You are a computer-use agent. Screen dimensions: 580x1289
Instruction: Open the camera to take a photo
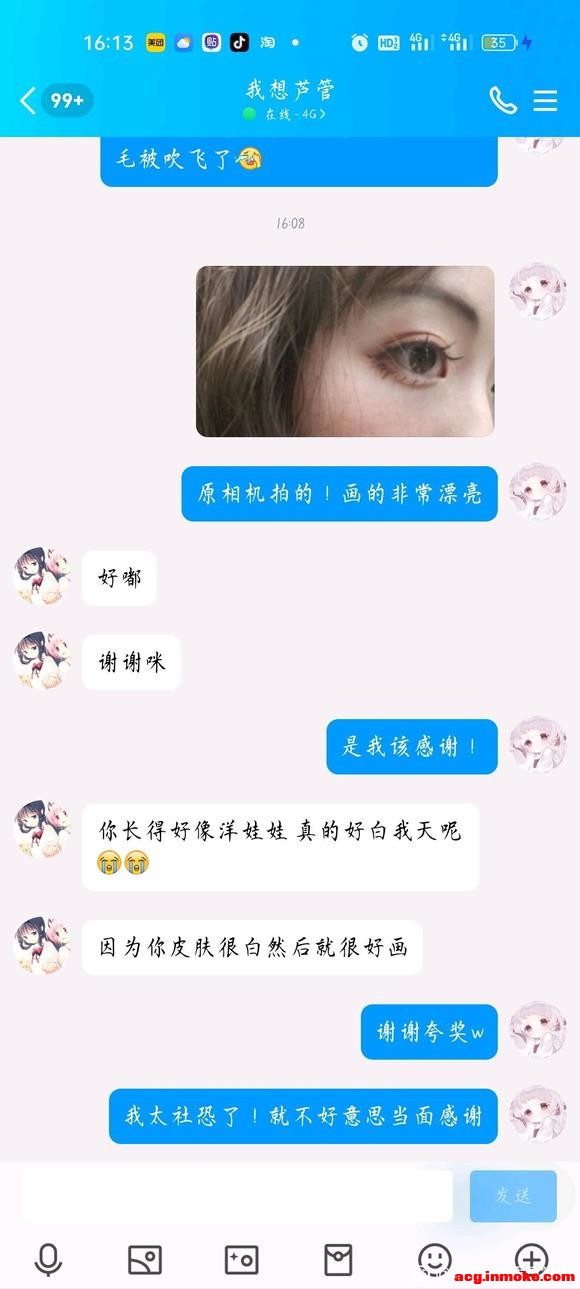[x=241, y=1259]
